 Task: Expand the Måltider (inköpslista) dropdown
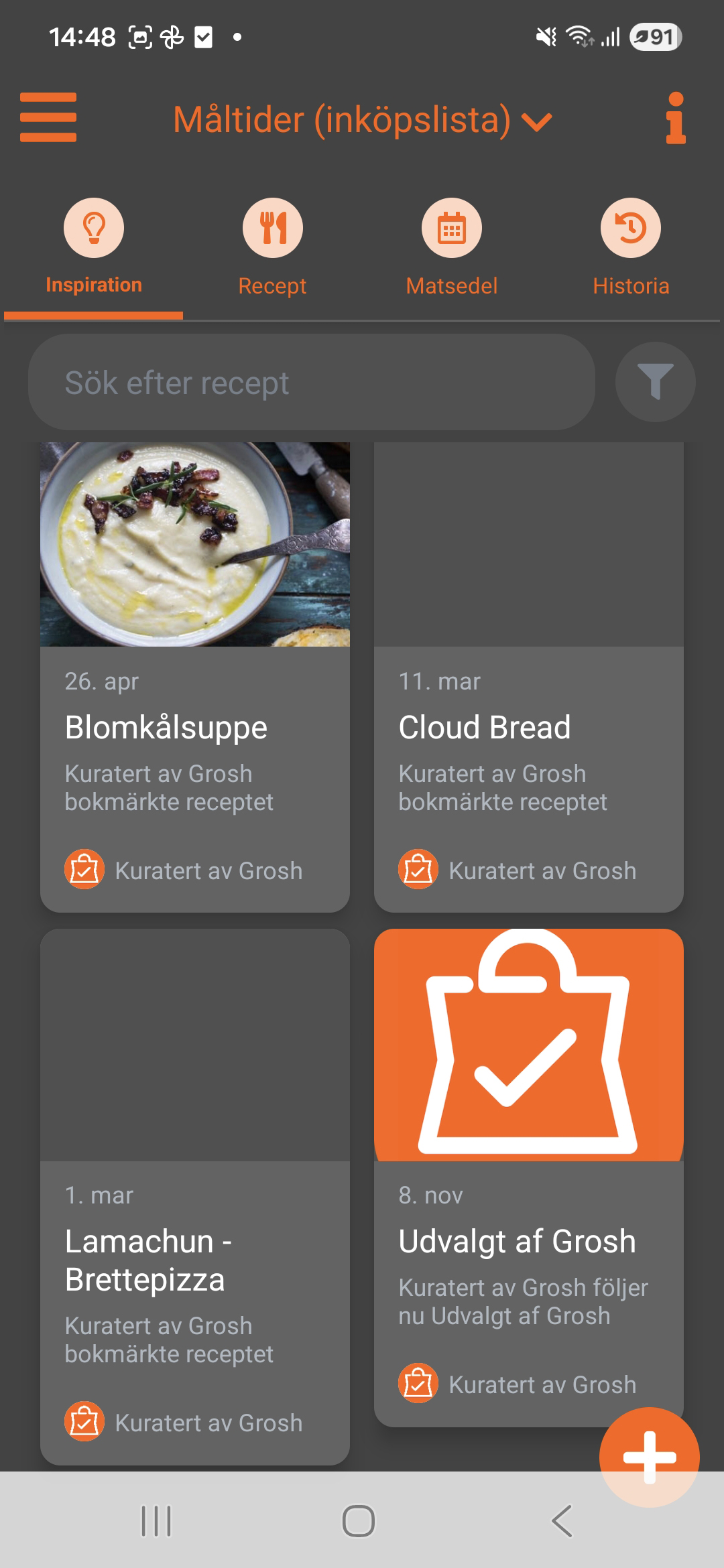pyautogui.click(x=362, y=121)
